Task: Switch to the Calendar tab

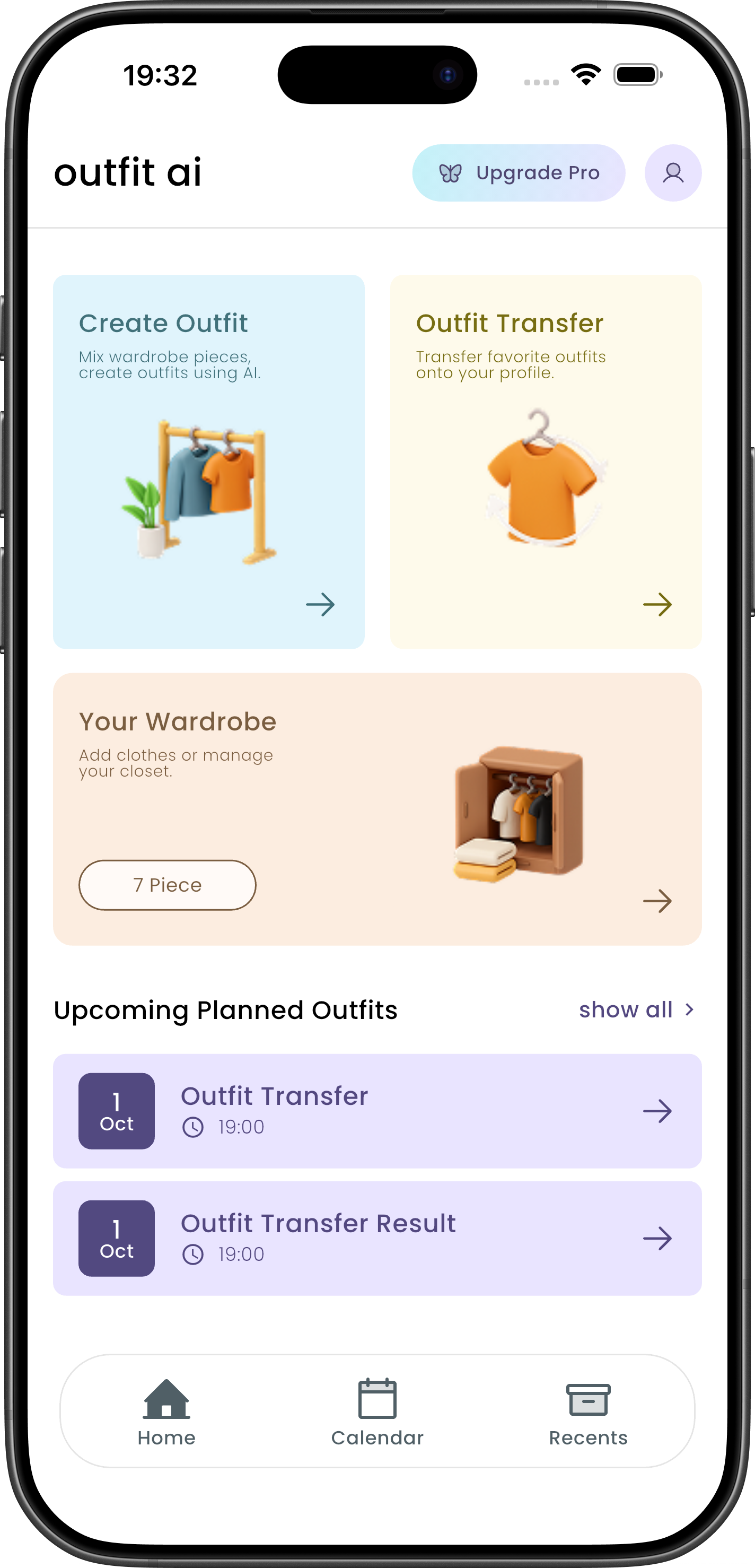Action: pos(377,1412)
